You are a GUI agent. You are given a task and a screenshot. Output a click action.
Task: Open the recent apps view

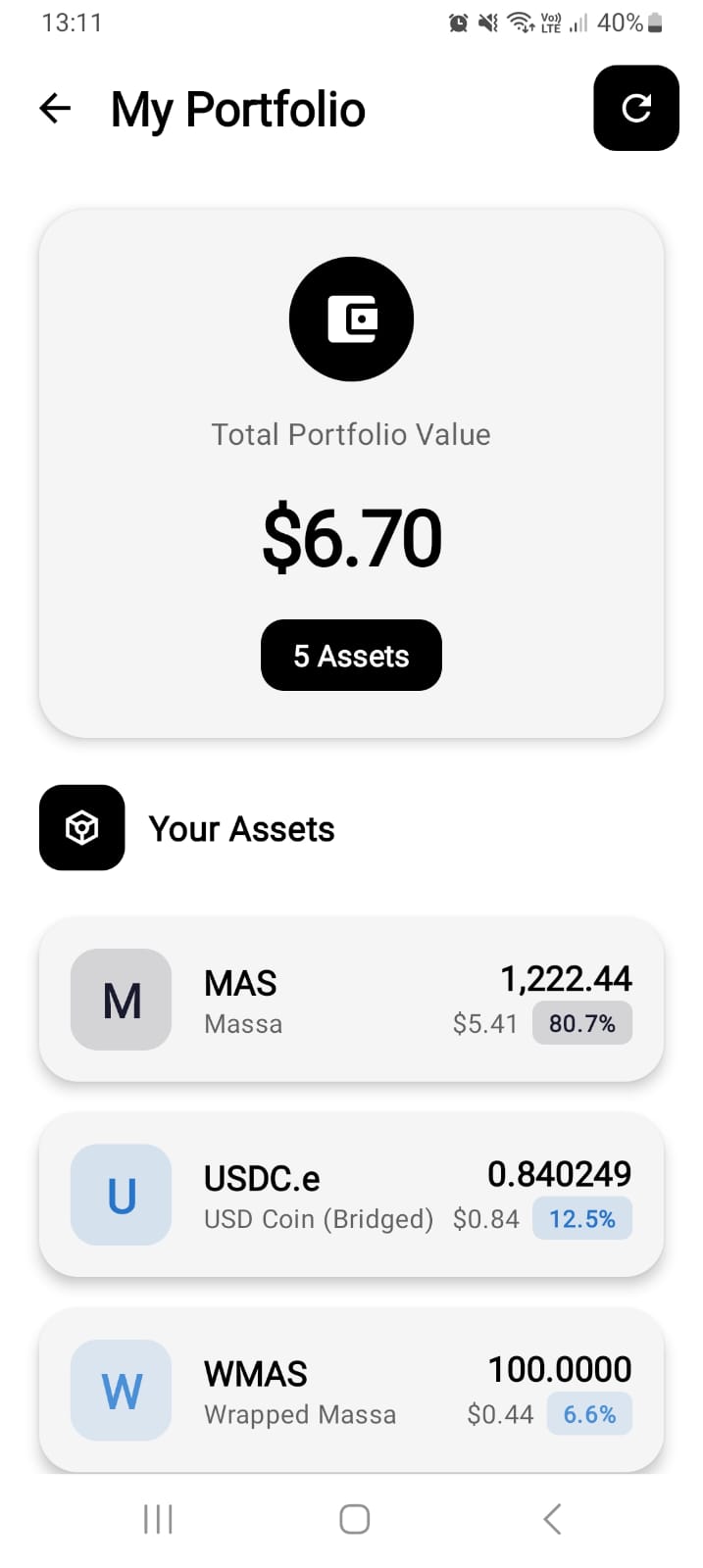tap(158, 1519)
